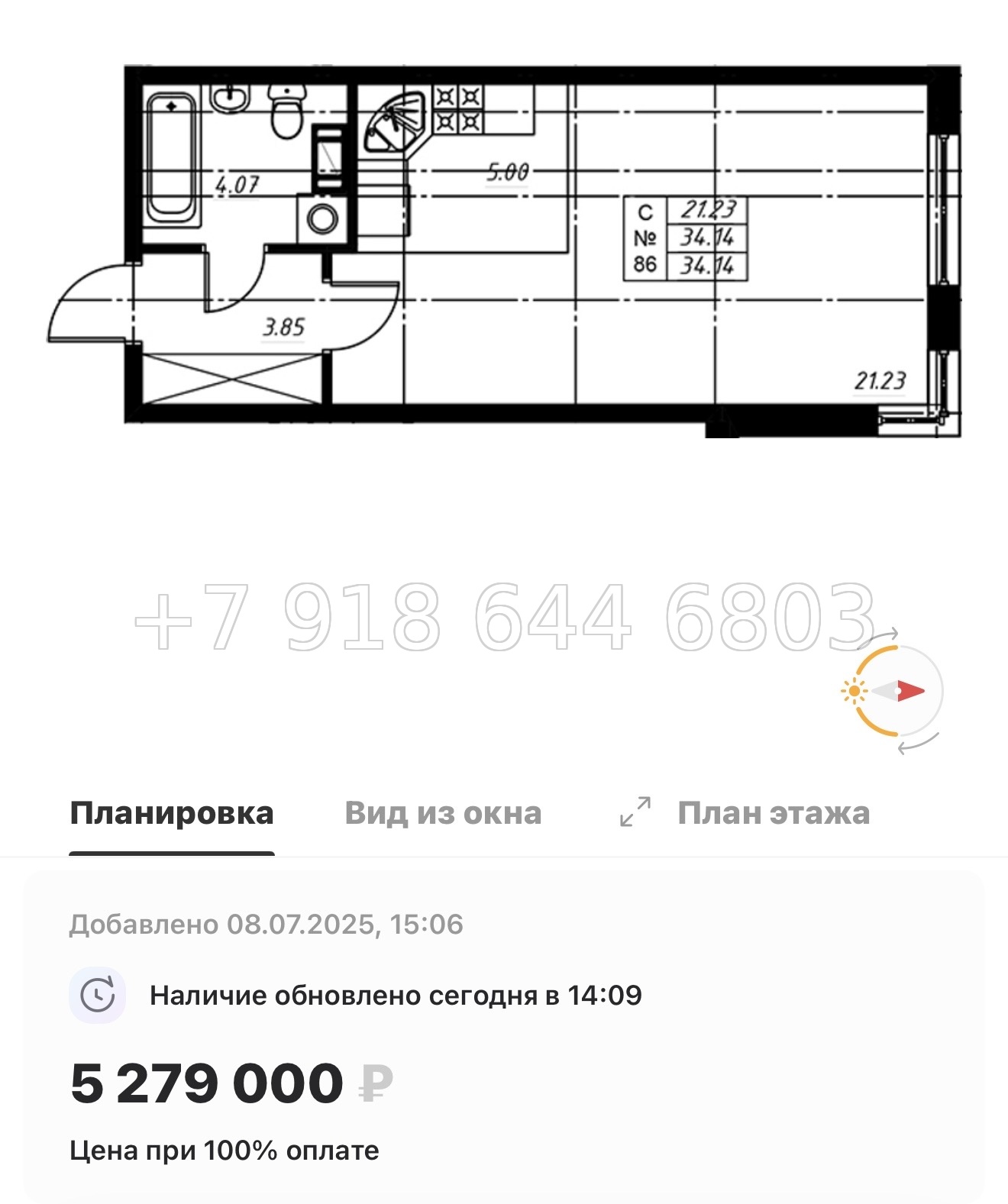Click the sun icon beside the compass
Viewport: 1008px width, 1204px height.
855,691
